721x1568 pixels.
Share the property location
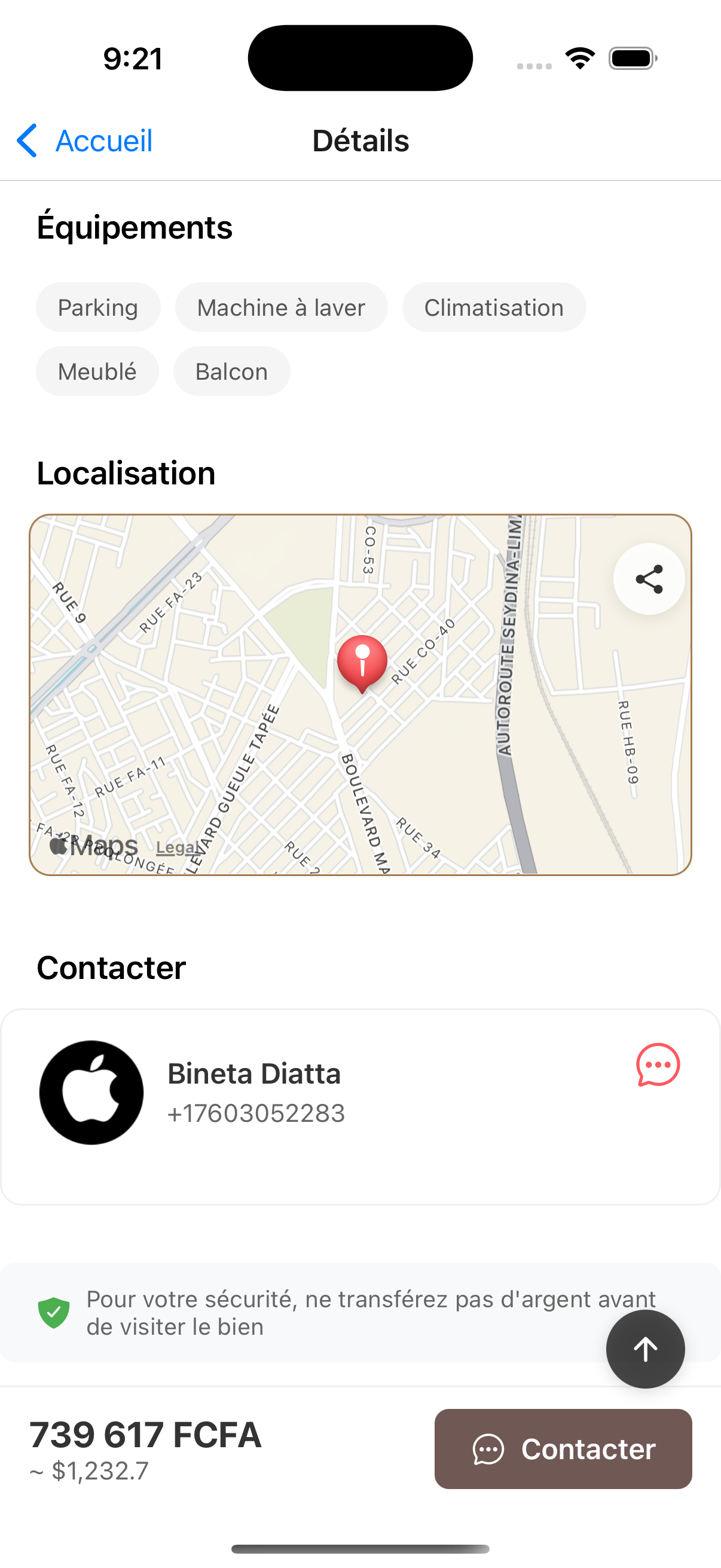pyautogui.click(x=649, y=579)
